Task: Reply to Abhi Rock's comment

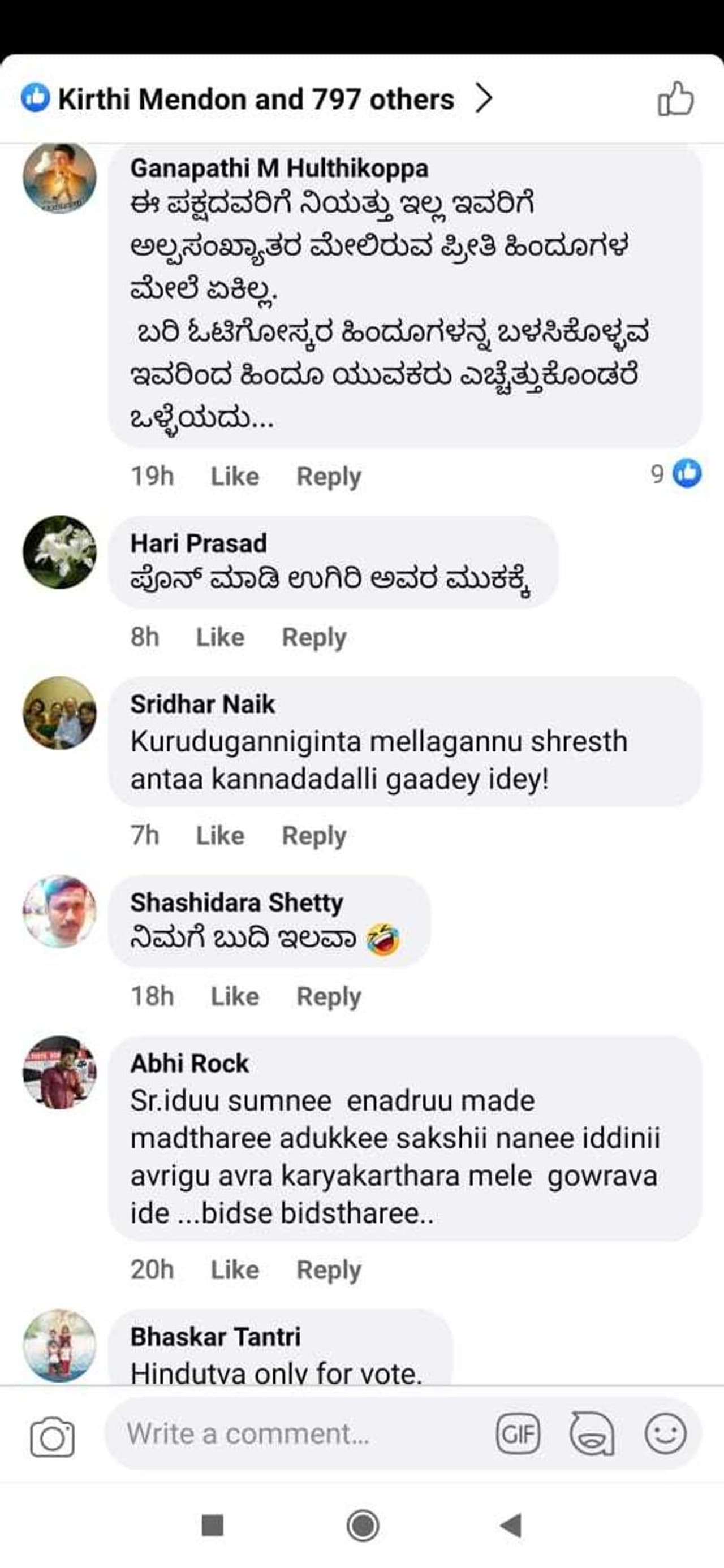Action: pos(328,1270)
